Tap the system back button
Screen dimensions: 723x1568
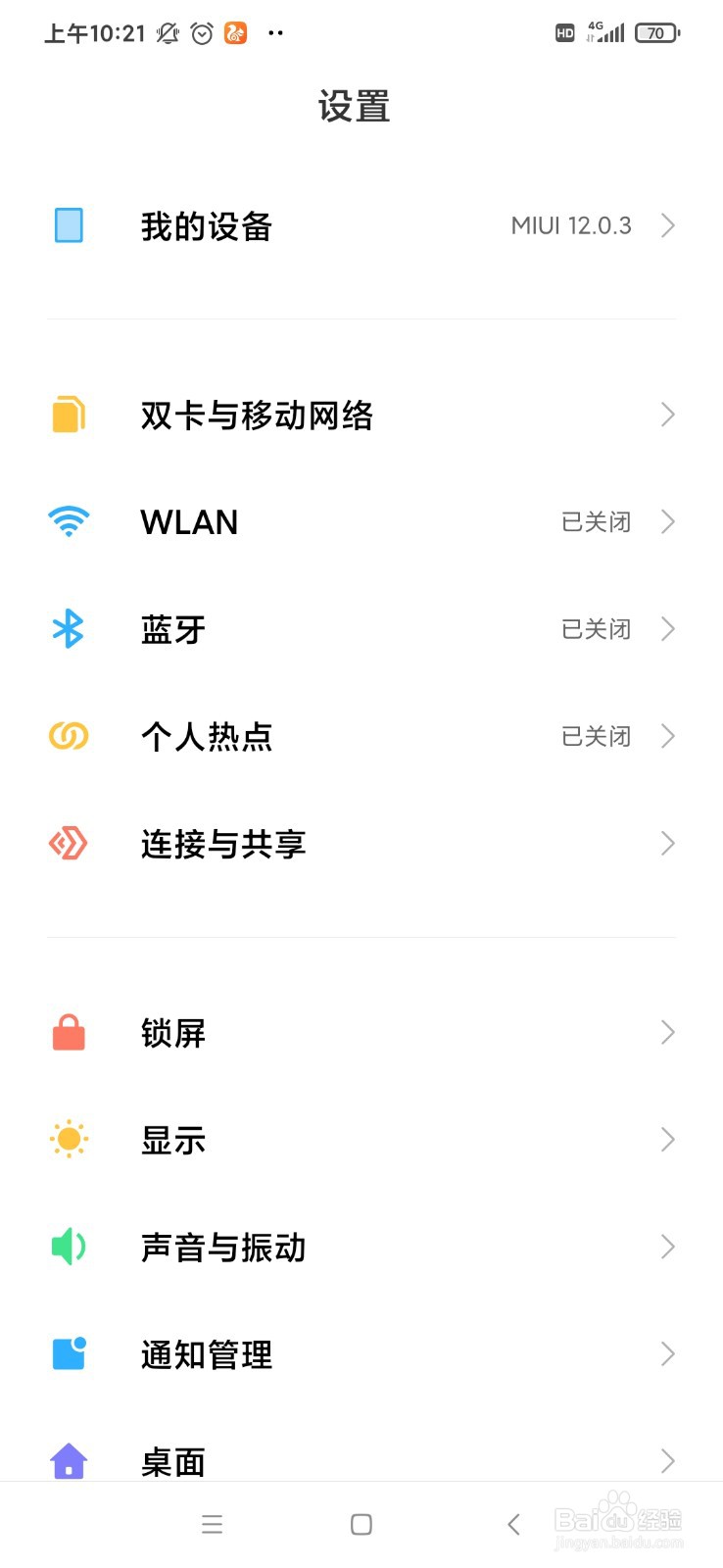513,1524
